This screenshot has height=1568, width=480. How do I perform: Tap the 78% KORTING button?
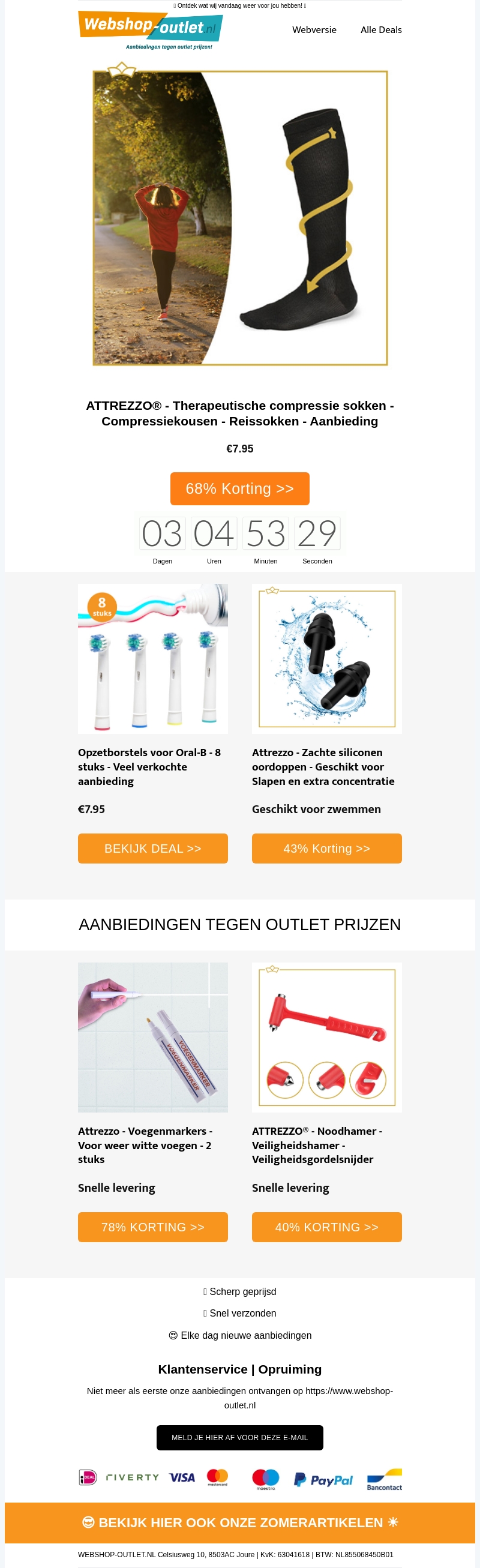(152, 1227)
